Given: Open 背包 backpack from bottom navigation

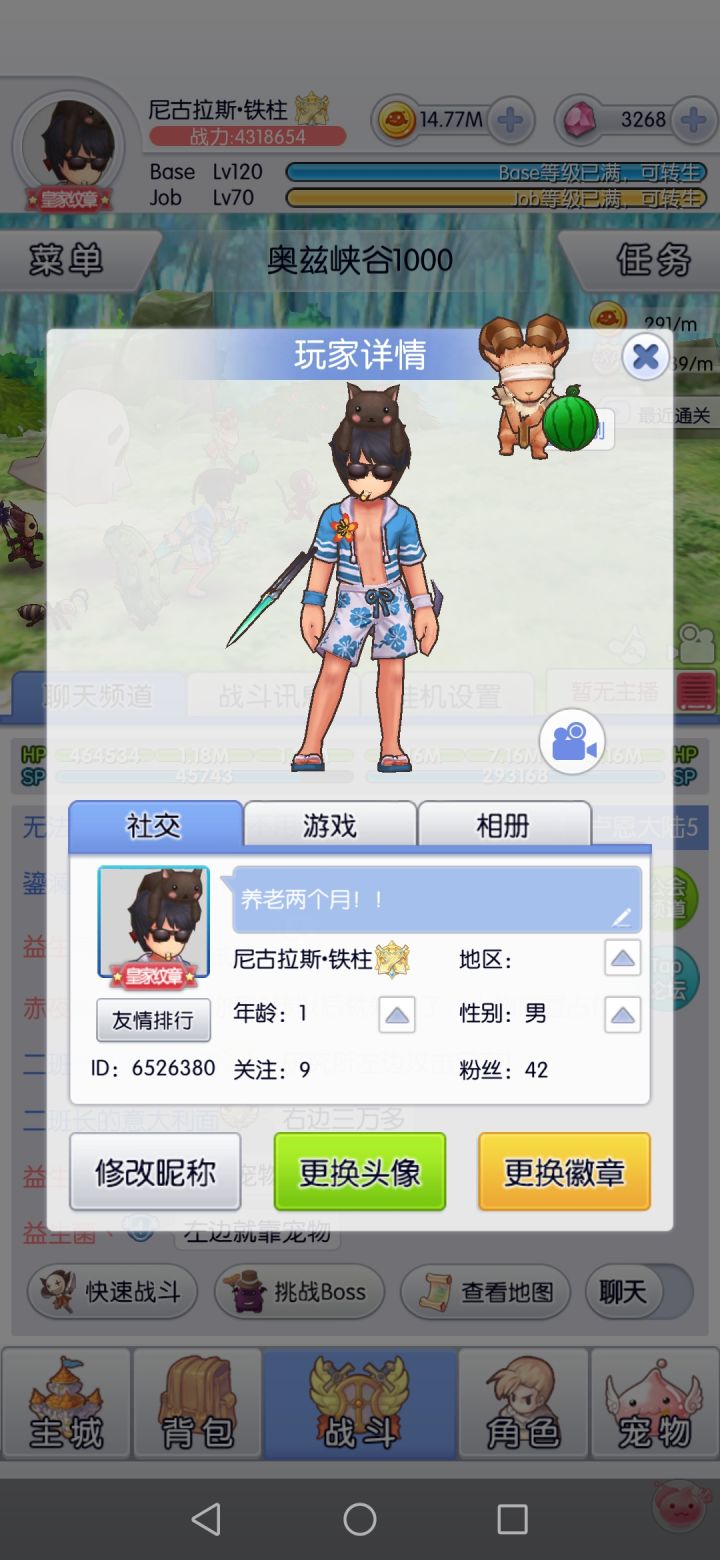Looking at the screenshot, I should click(x=196, y=1403).
